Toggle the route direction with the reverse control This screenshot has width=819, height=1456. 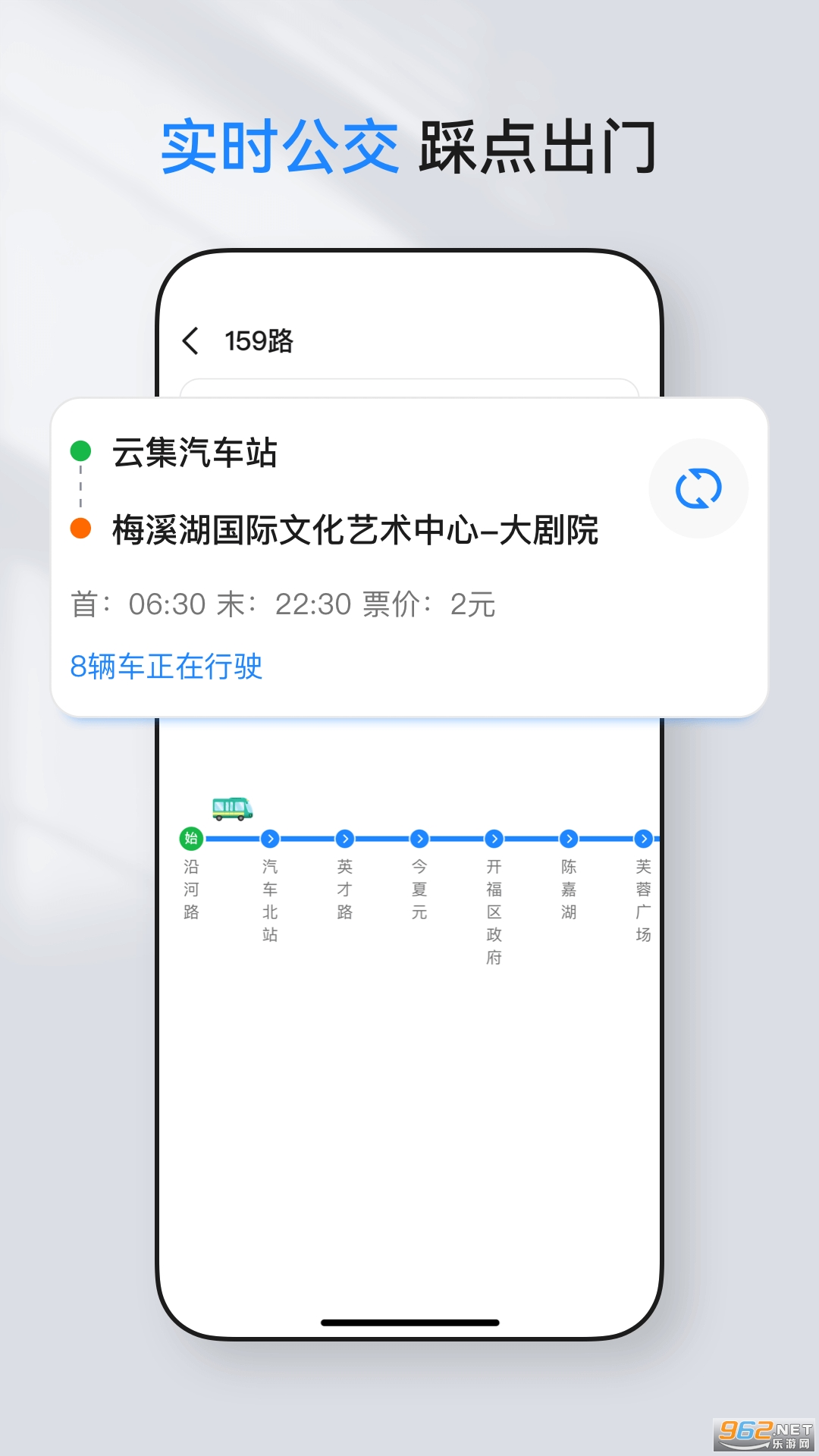(x=698, y=489)
